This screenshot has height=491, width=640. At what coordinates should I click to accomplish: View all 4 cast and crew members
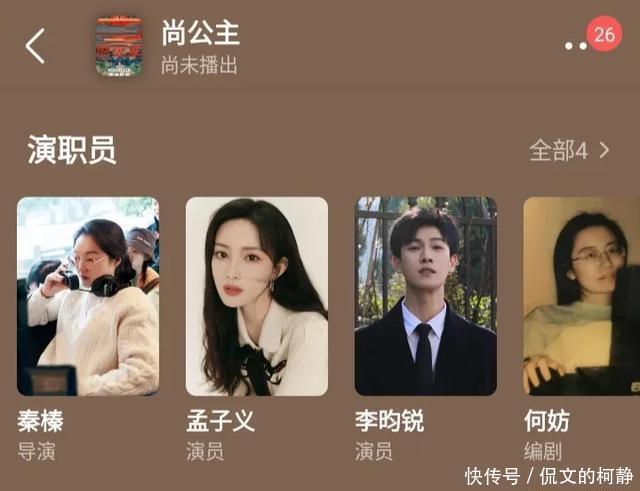click(568, 151)
